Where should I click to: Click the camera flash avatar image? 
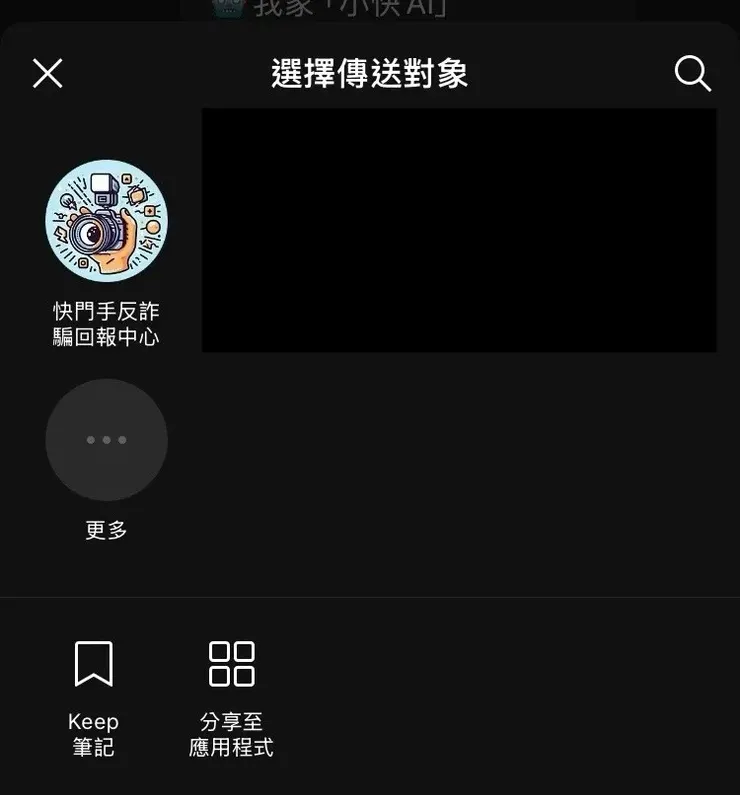tap(106, 221)
